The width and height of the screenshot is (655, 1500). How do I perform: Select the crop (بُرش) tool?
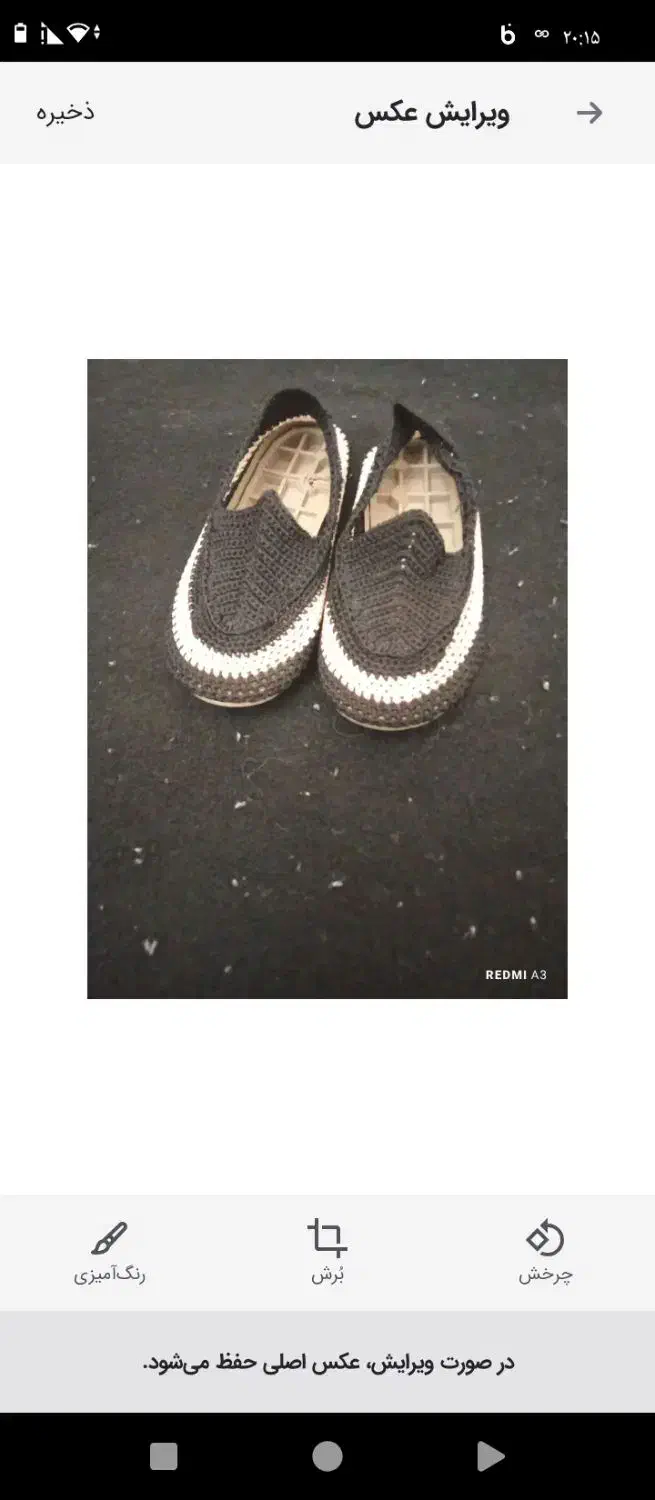click(327, 1250)
